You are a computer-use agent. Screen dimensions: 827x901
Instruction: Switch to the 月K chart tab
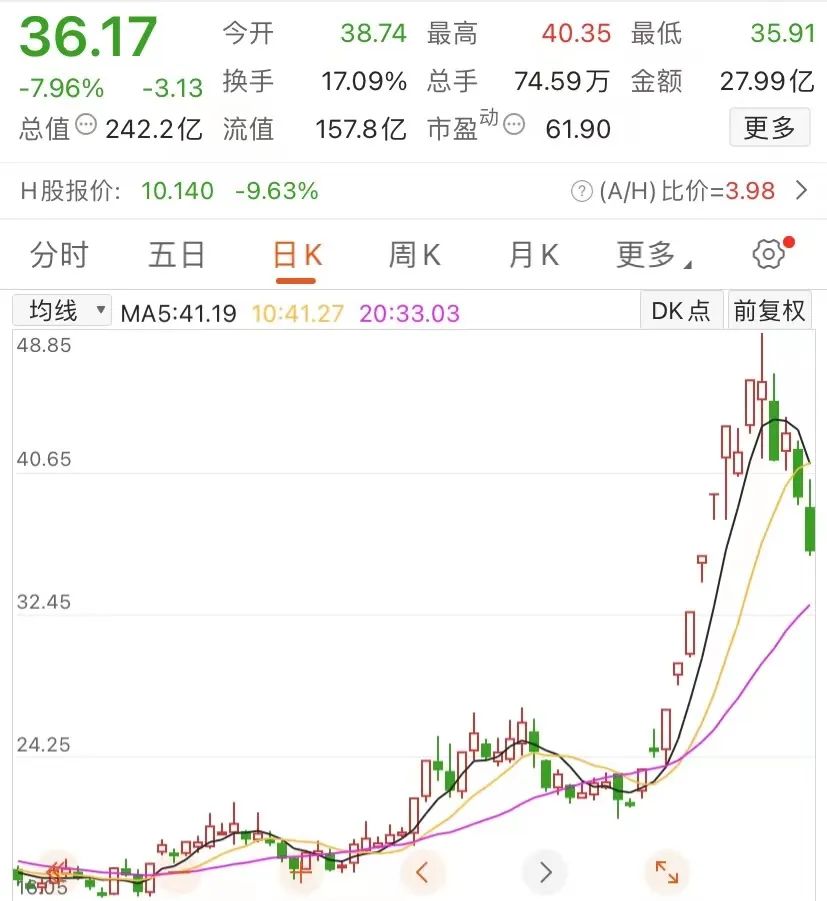coord(533,255)
